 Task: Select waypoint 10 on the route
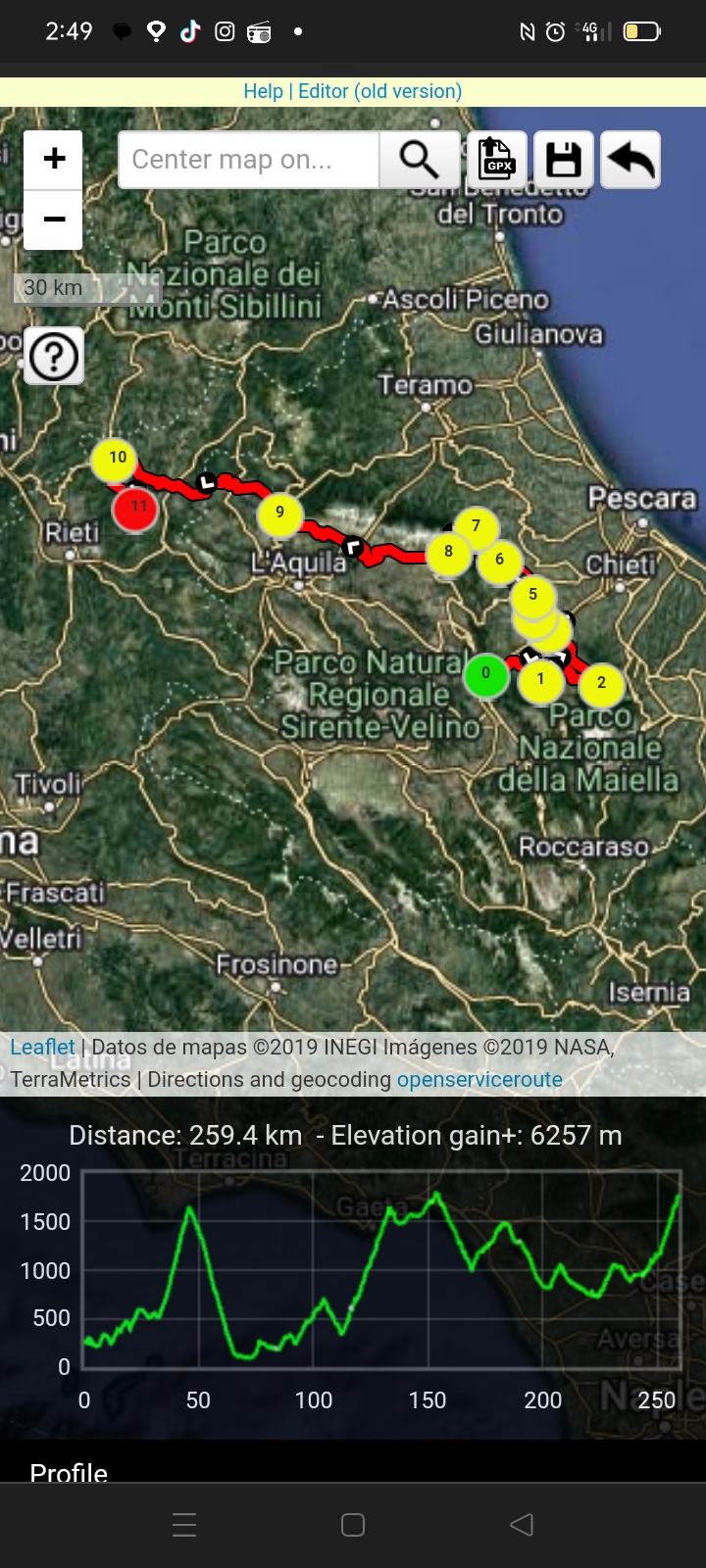coord(116,458)
